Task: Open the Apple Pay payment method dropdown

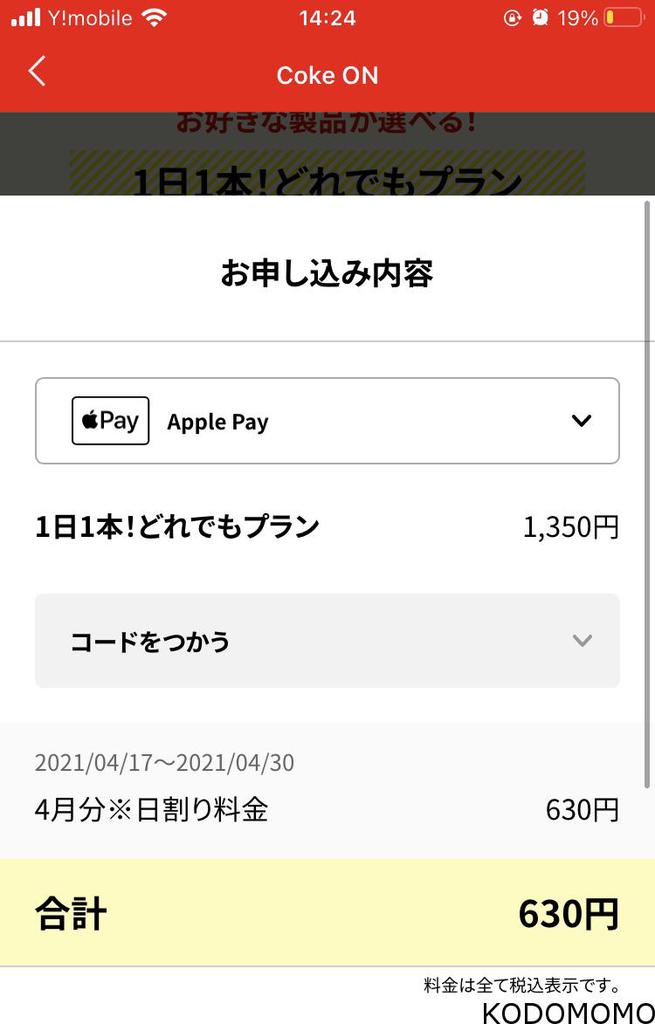Action: [x=327, y=421]
